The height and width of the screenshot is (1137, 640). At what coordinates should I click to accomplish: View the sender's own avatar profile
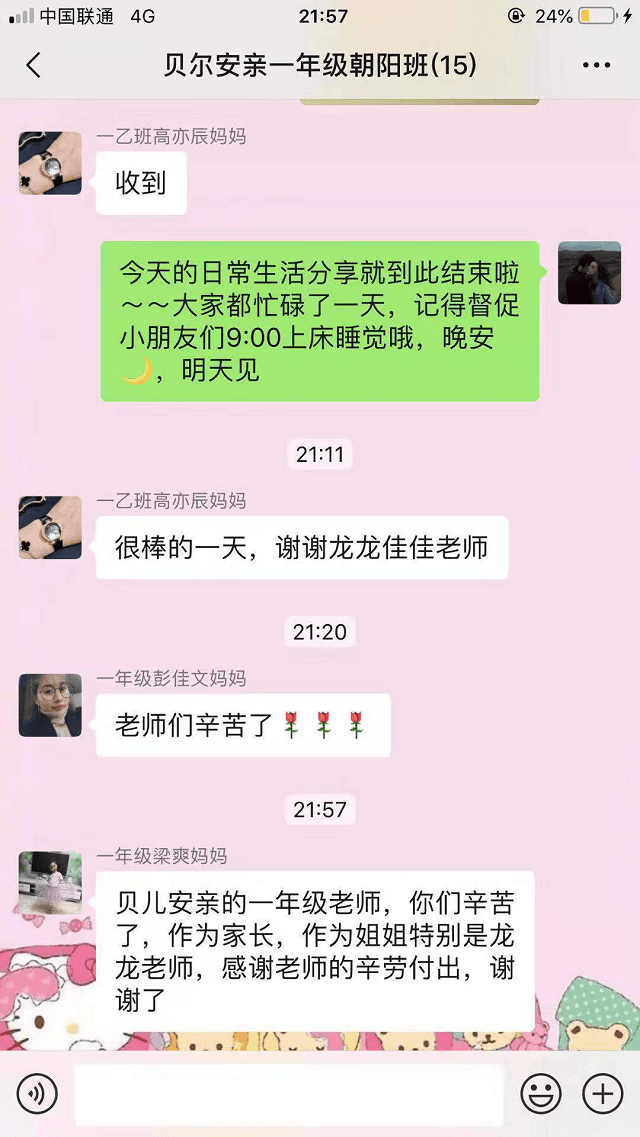(x=588, y=272)
